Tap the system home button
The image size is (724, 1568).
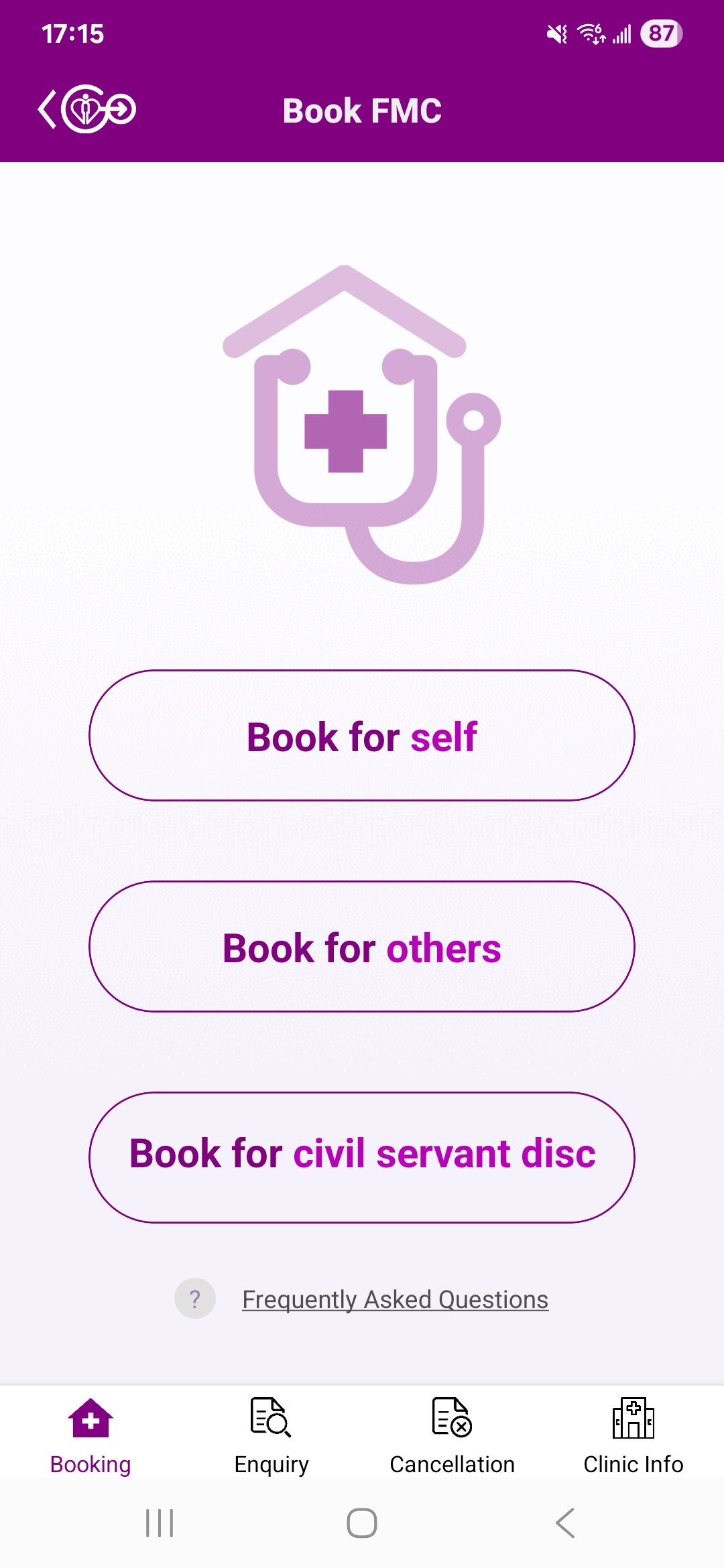362,1523
